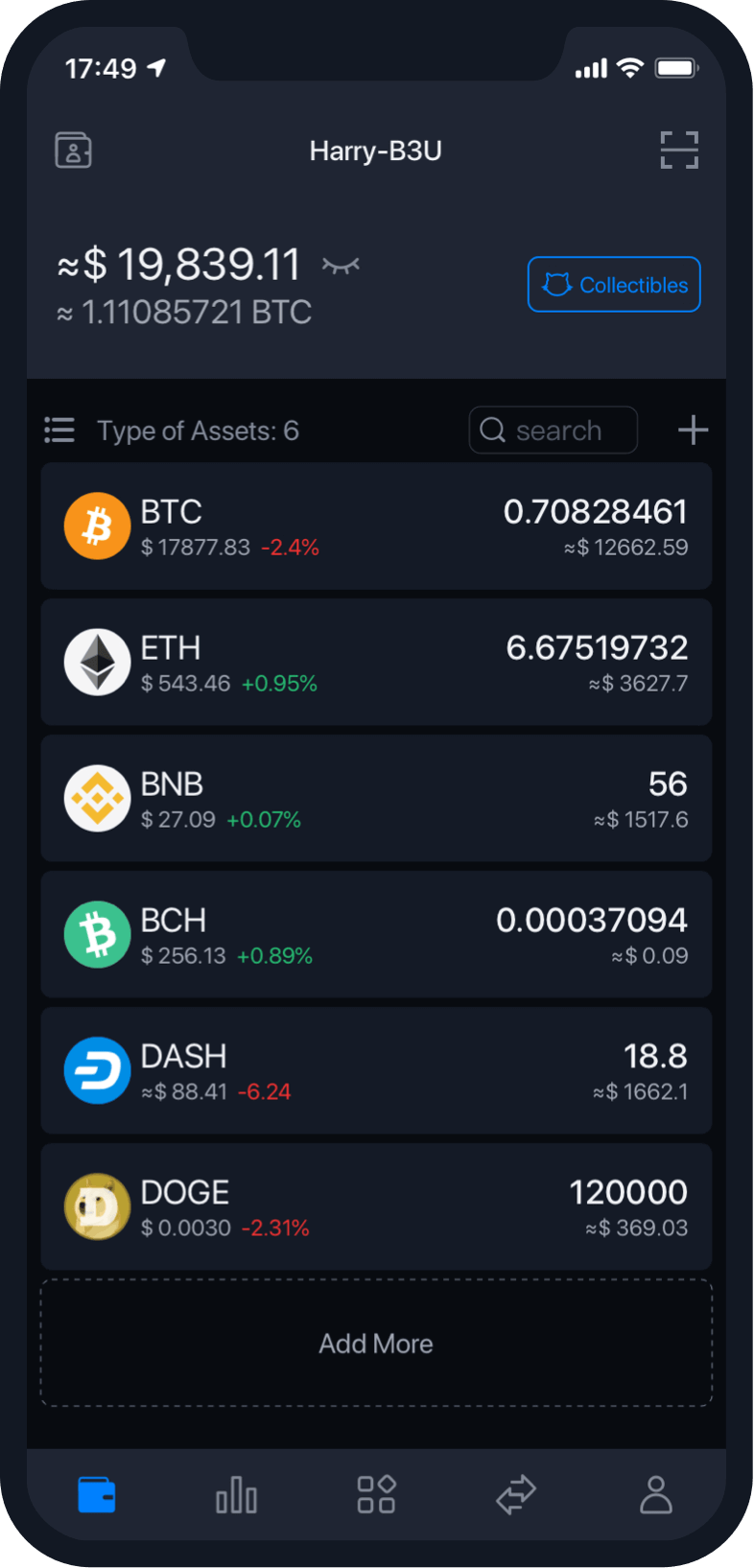This screenshot has height=1568, width=754.
Task: Switch to the wallet tab
Action: [97, 1494]
